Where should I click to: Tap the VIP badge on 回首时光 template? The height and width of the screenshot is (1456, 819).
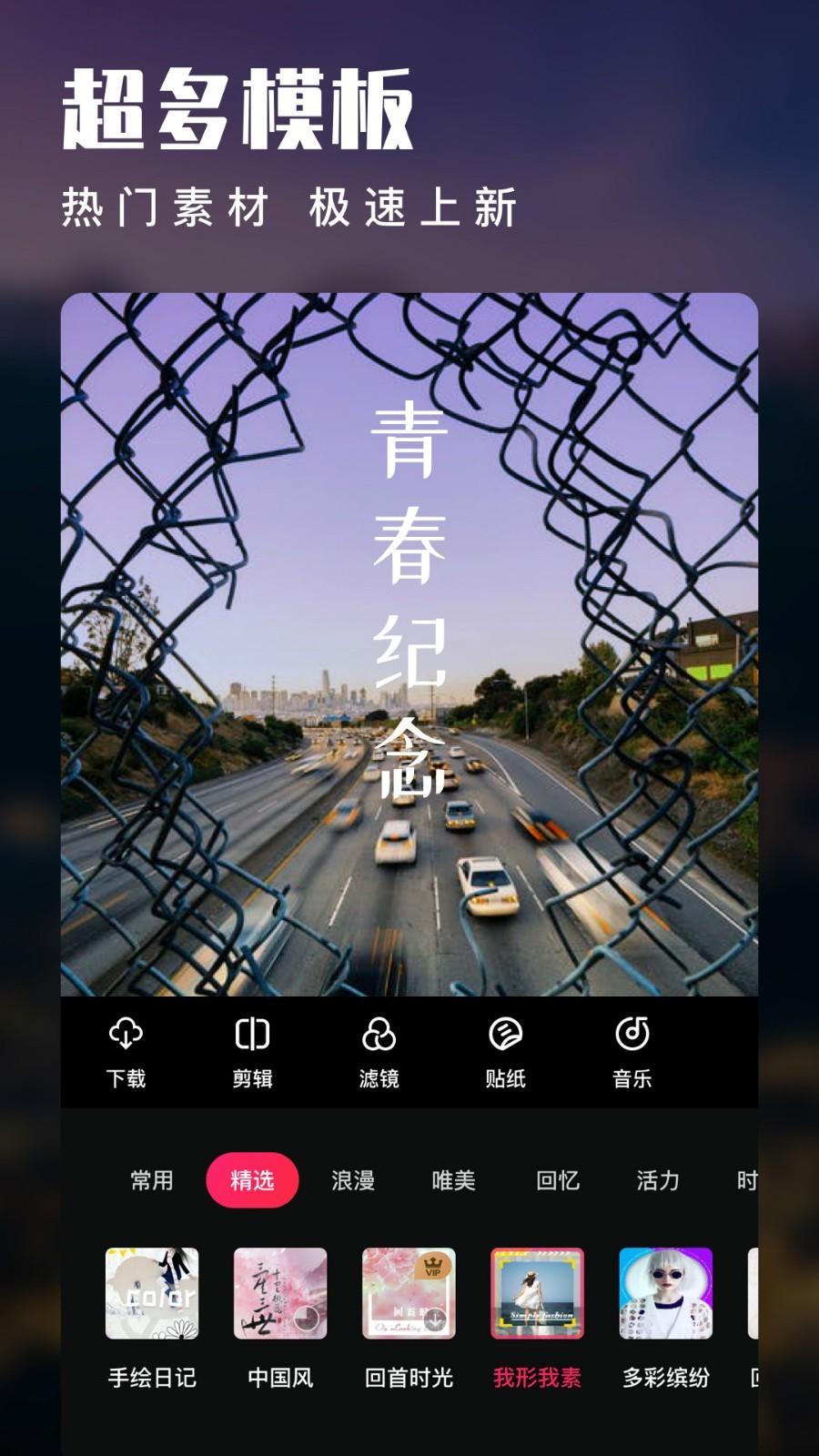[x=434, y=1263]
